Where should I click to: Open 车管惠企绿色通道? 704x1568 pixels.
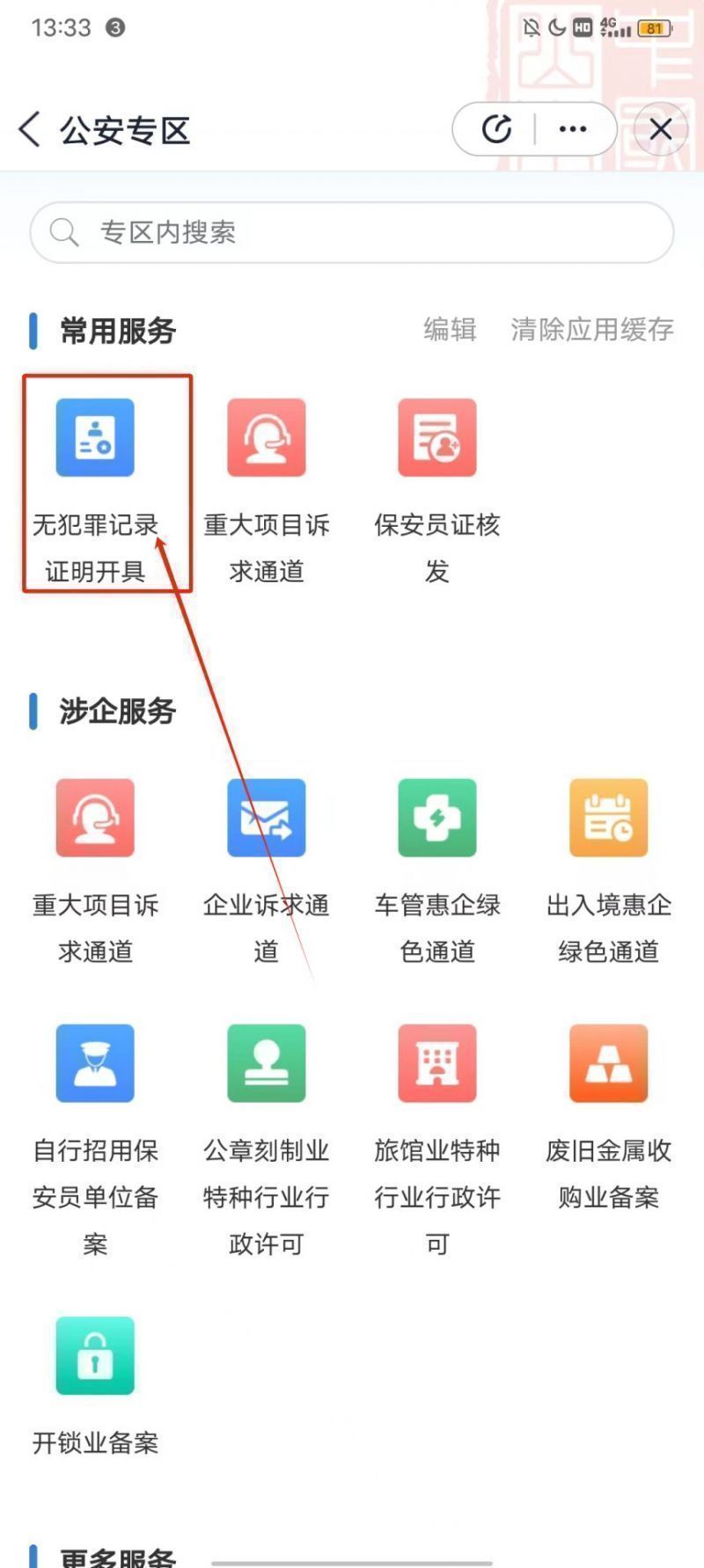(436, 818)
